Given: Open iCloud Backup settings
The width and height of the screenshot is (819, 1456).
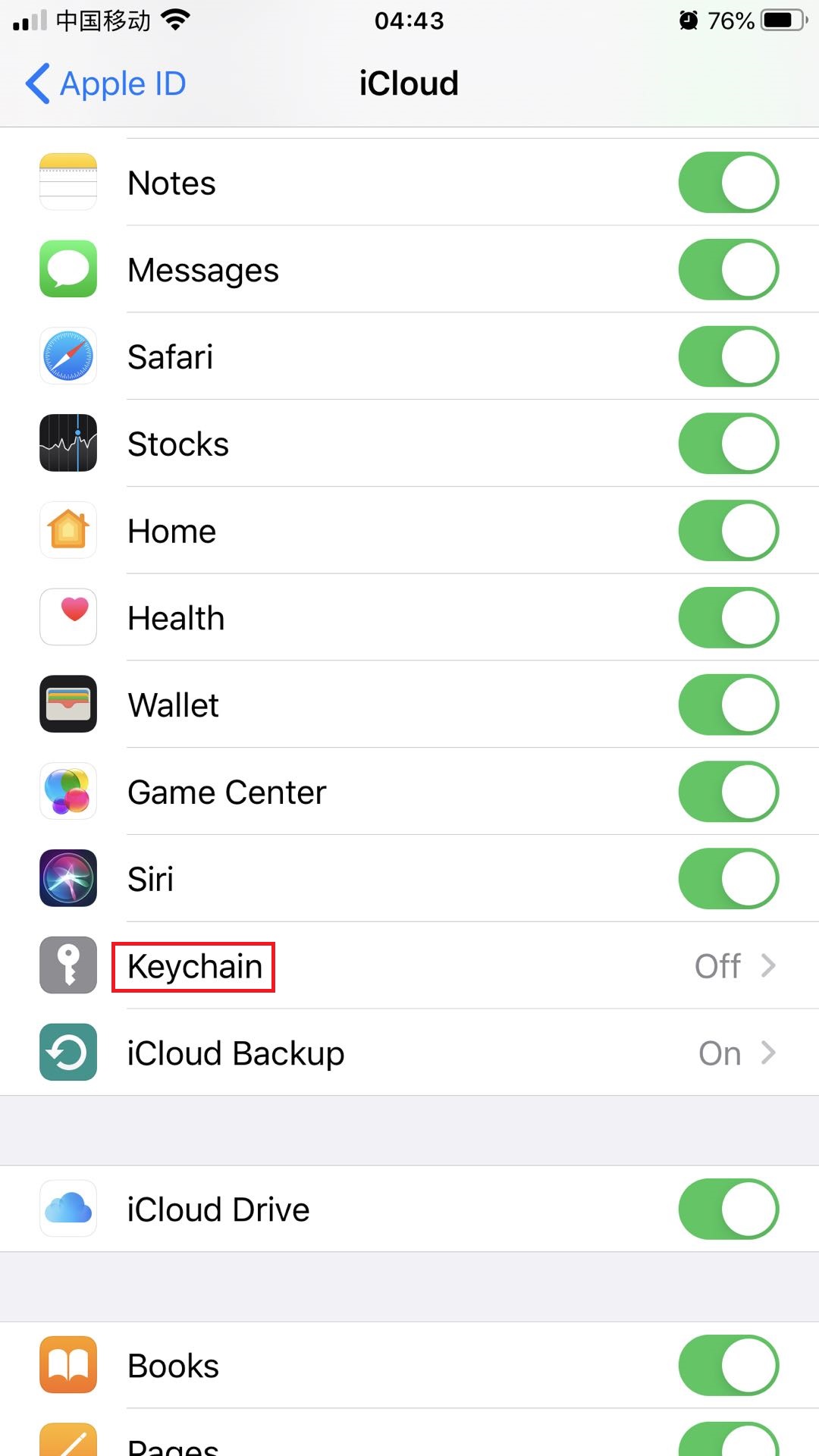Looking at the screenshot, I should [x=409, y=1053].
